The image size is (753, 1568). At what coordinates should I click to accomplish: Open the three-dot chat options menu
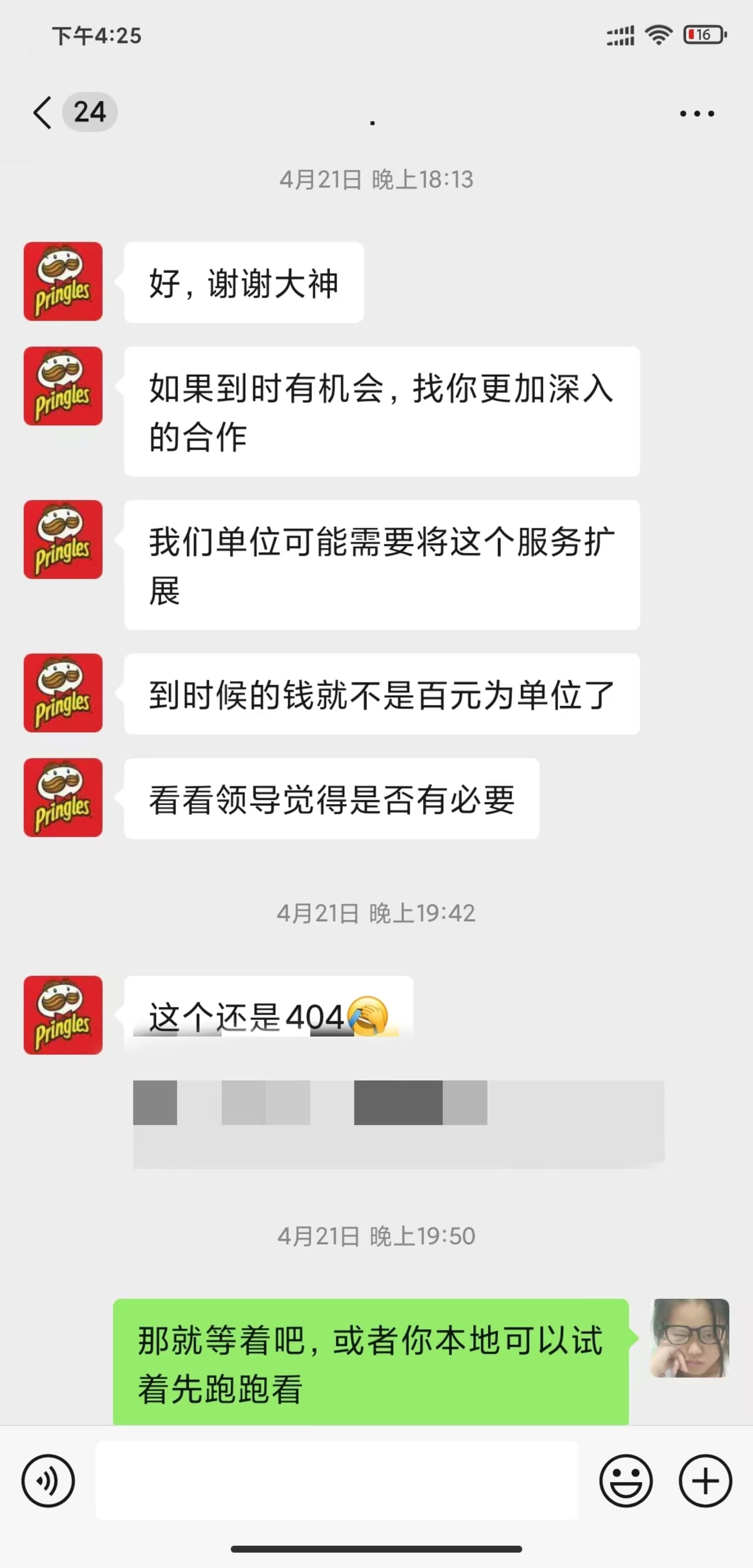pos(697,113)
